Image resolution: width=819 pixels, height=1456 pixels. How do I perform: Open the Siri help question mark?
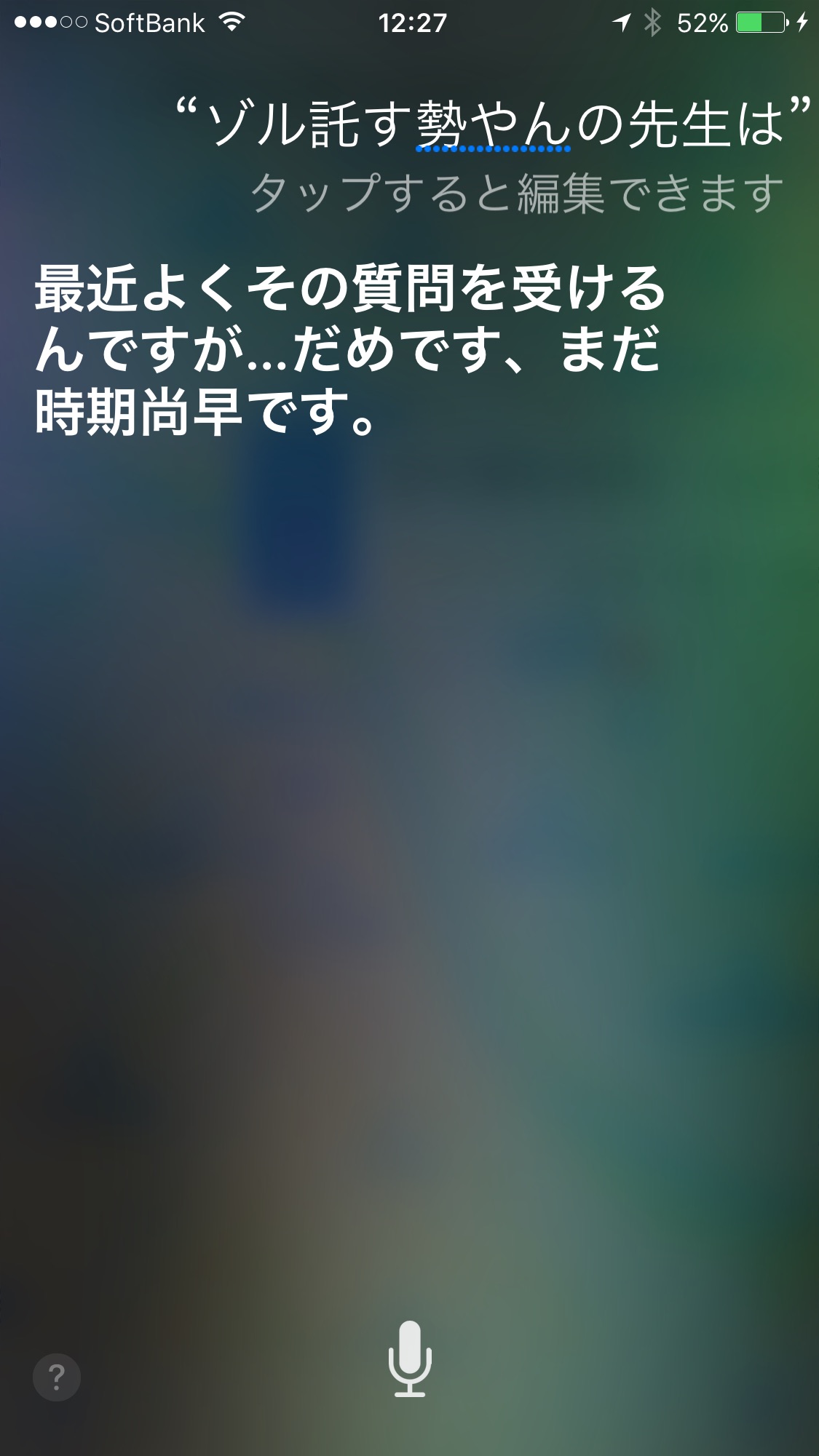point(57,1377)
